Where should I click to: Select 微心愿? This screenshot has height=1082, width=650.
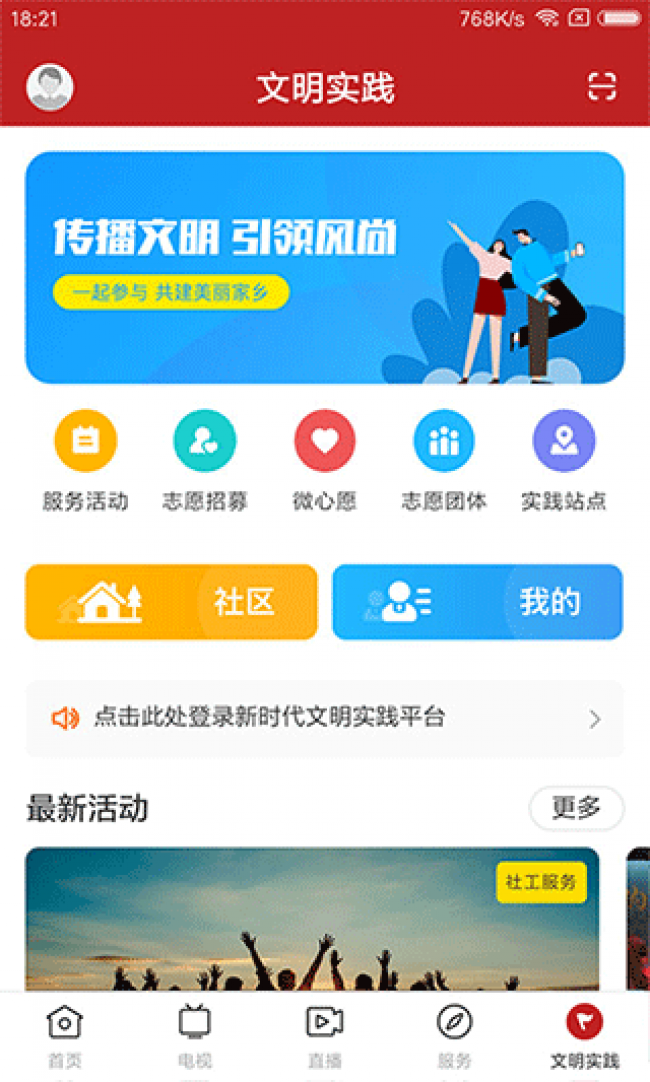tap(324, 460)
